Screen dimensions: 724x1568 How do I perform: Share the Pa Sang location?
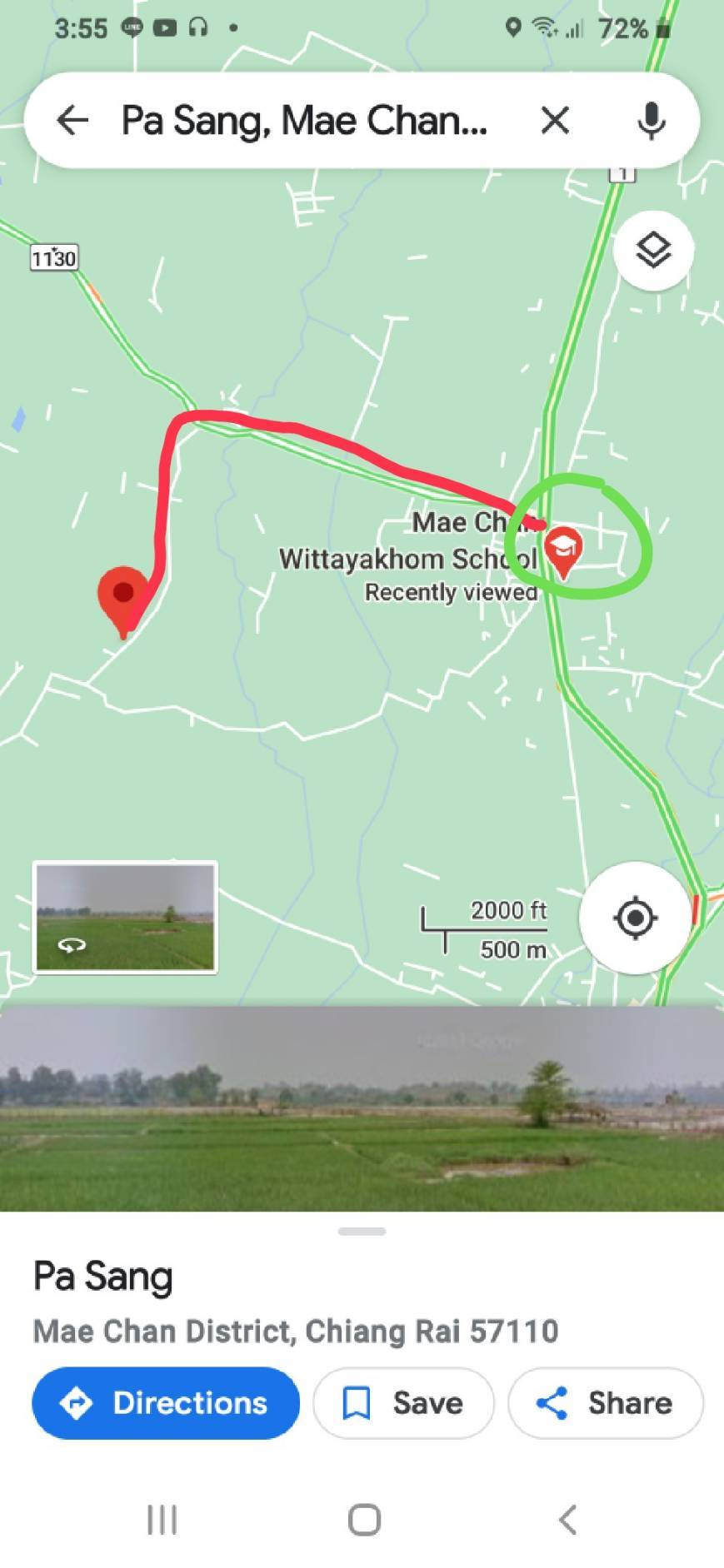(x=605, y=1403)
